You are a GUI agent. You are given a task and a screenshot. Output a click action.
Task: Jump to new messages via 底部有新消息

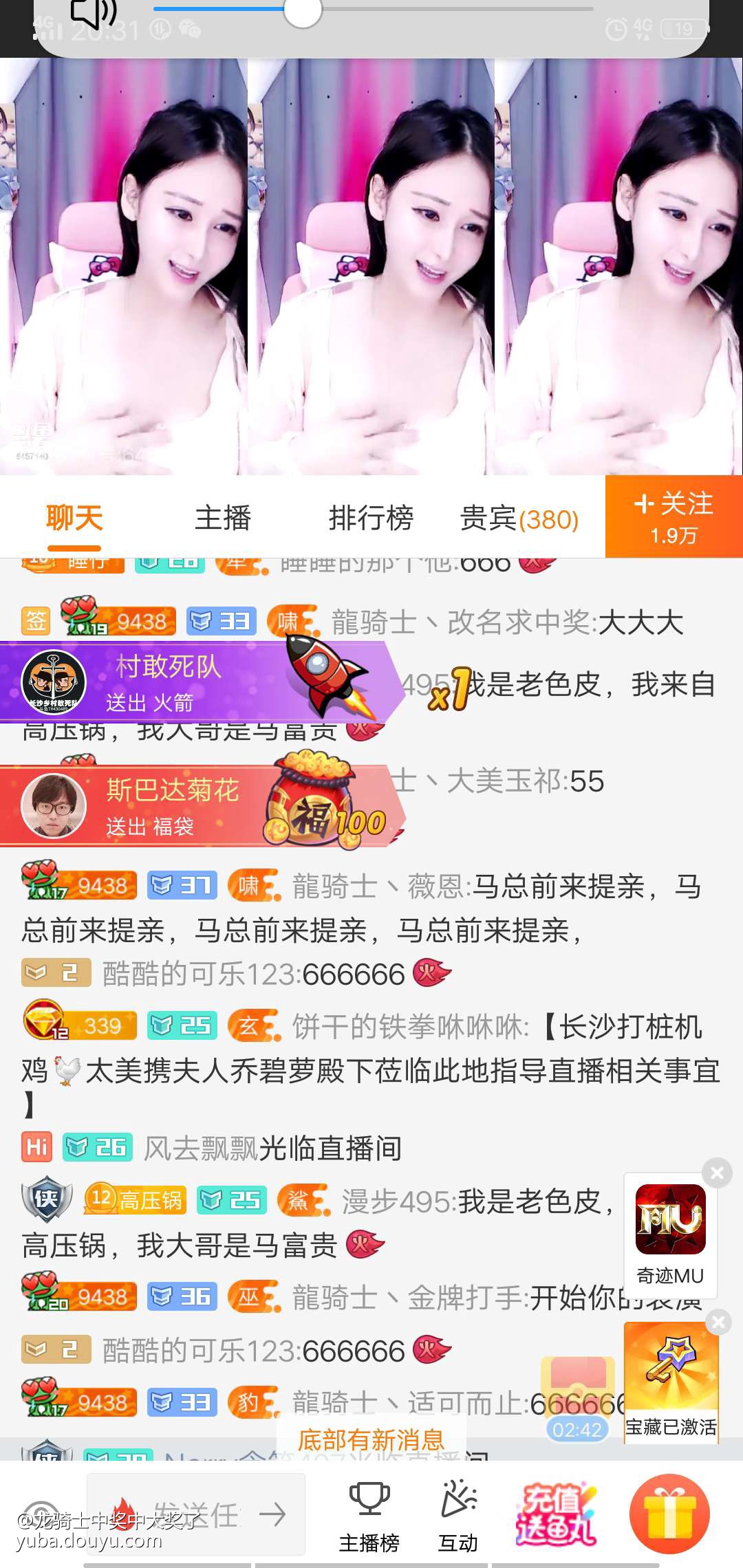pyautogui.click(x=371, y=1439)
